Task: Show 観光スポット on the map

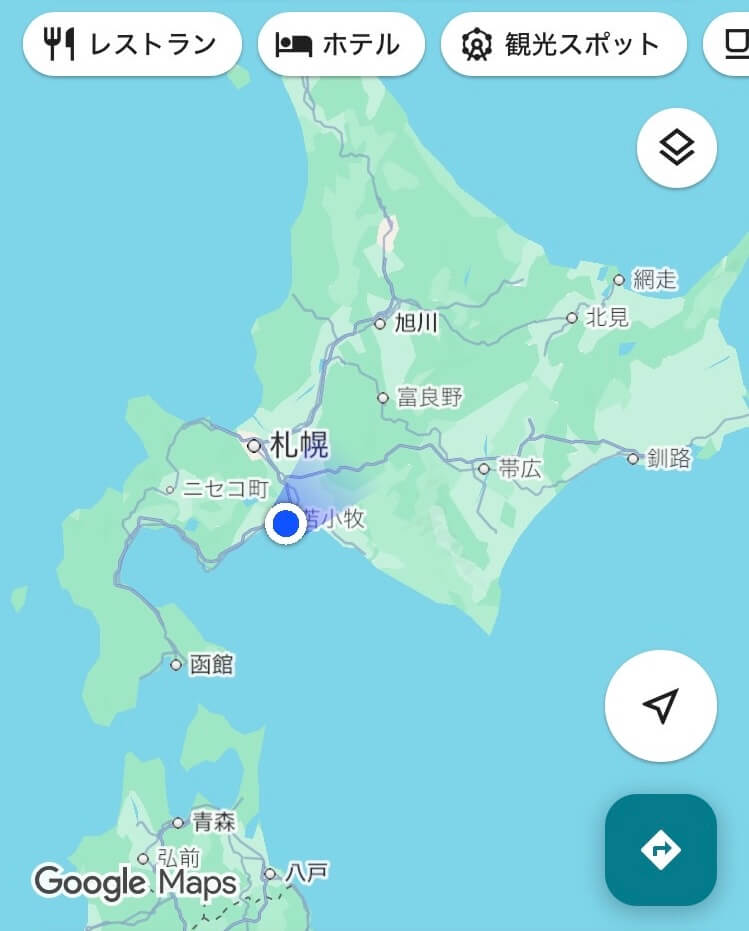Action: click(x=563, y=44)
